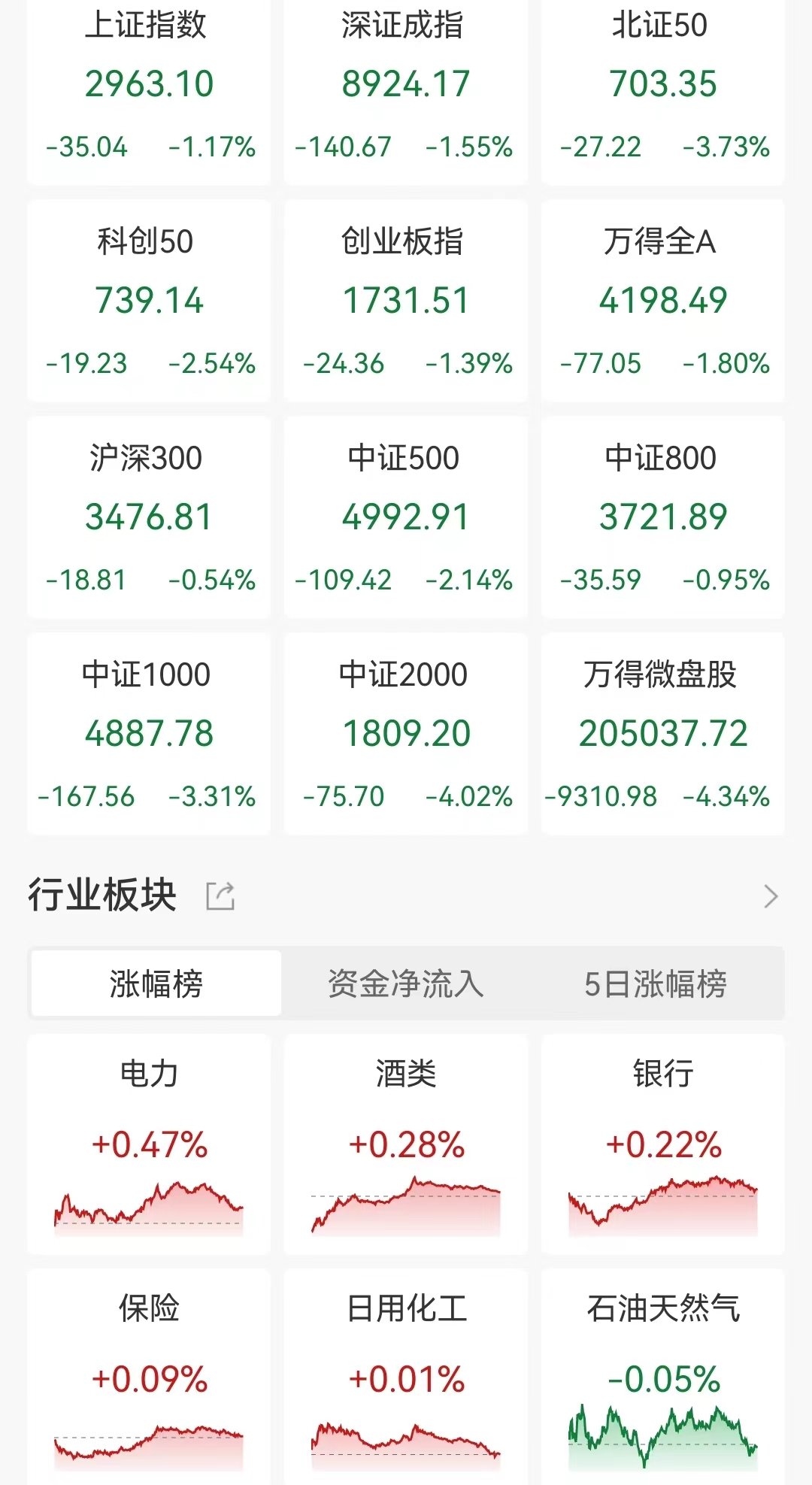Switch to the 5日涨幅榜 tab

(656, 983)
